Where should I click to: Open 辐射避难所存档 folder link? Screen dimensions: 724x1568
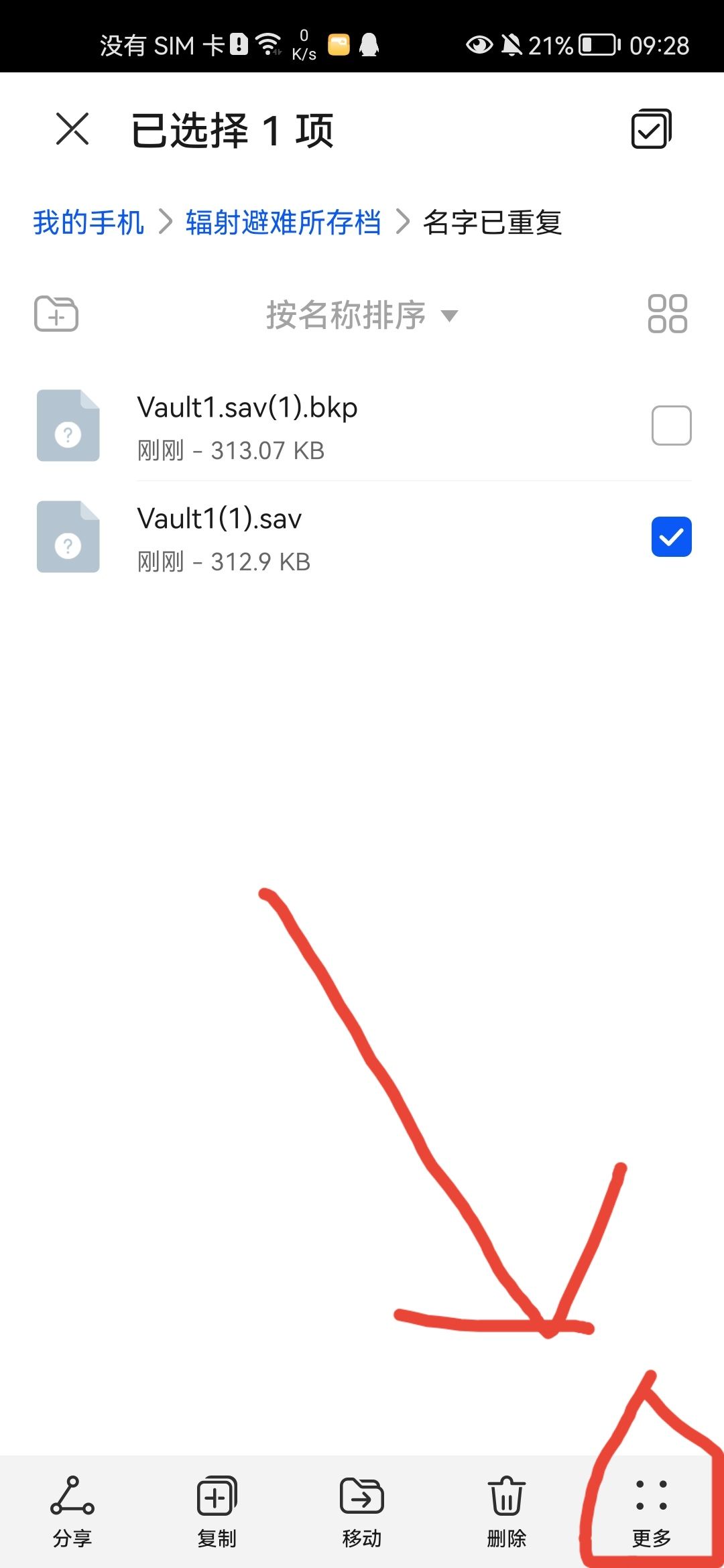click(x=282, y=223)
